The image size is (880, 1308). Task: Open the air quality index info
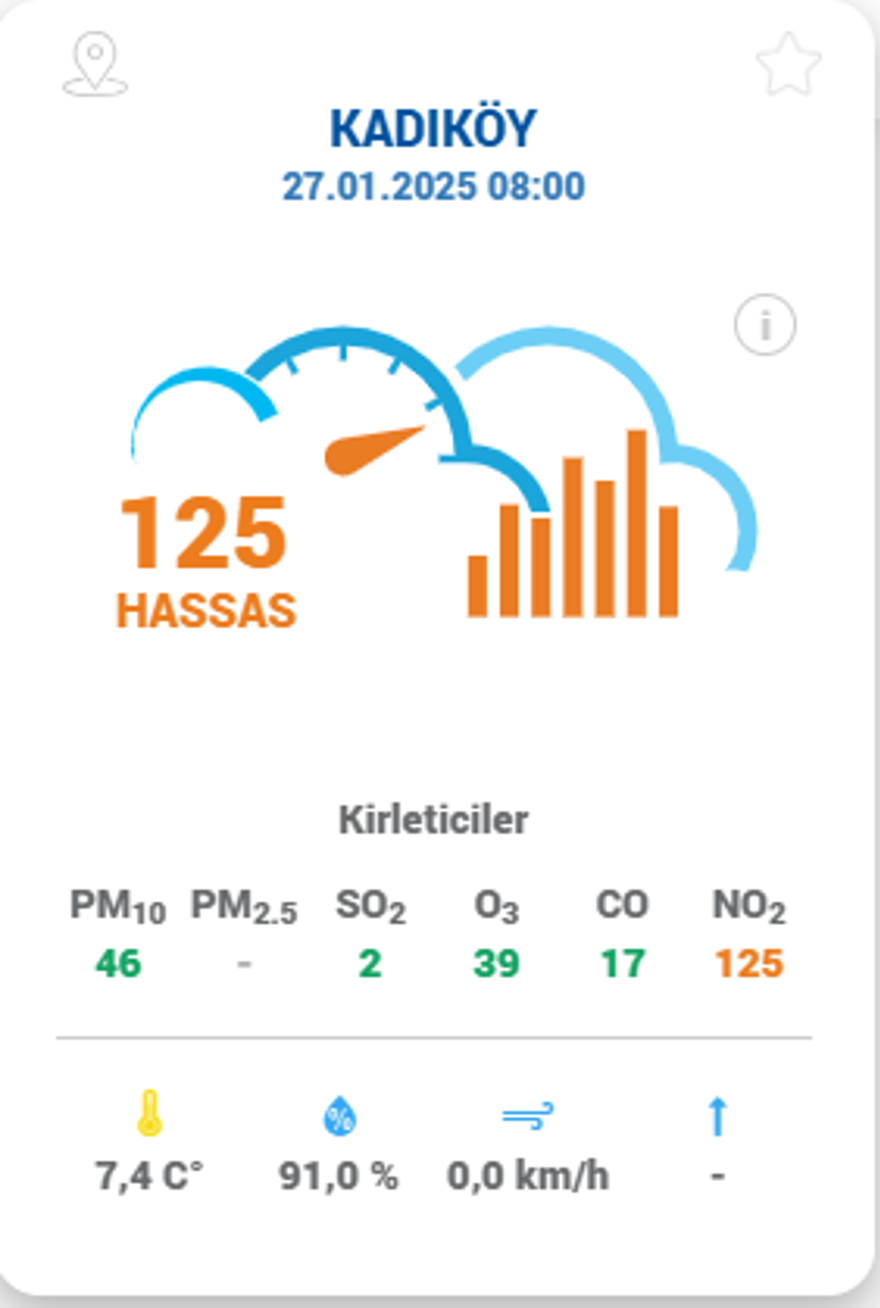[x=765, y=326]
